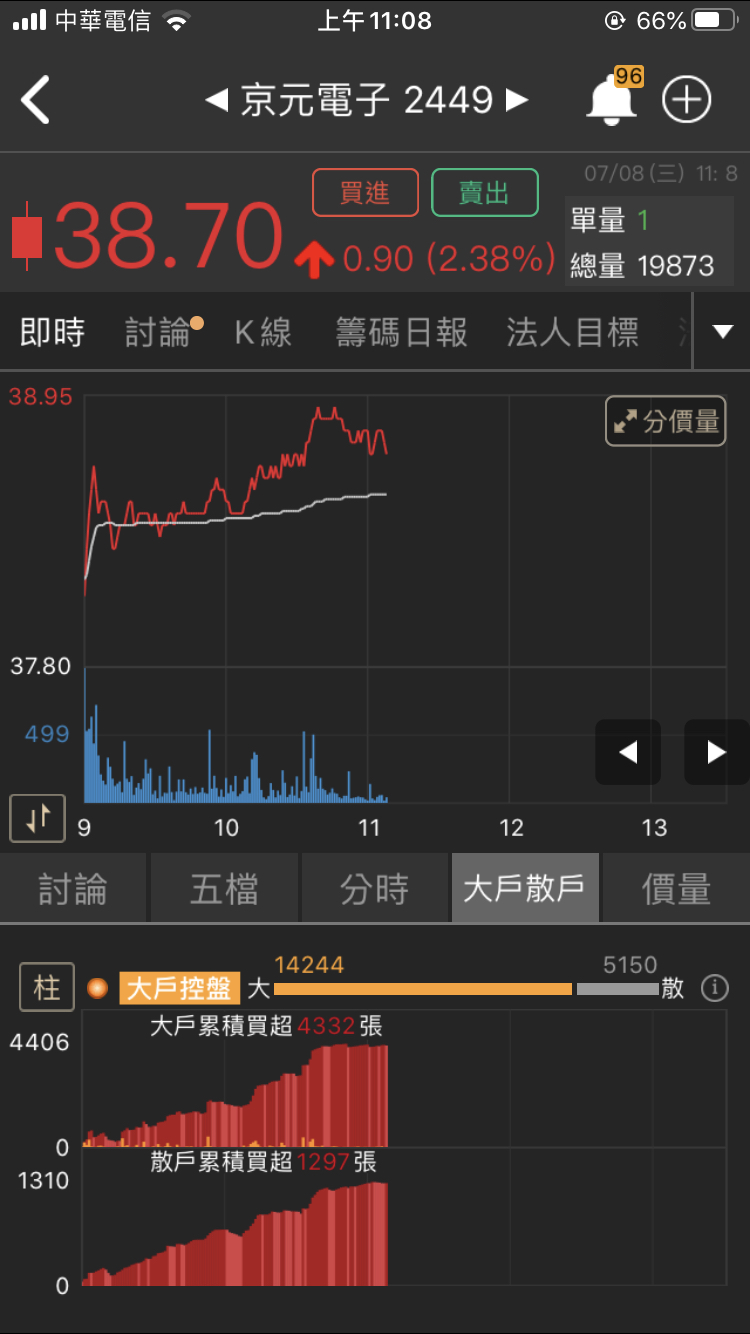The image size is (750, 1334).
Task: Move chart right with the right triangle
Action: [716, 752]
